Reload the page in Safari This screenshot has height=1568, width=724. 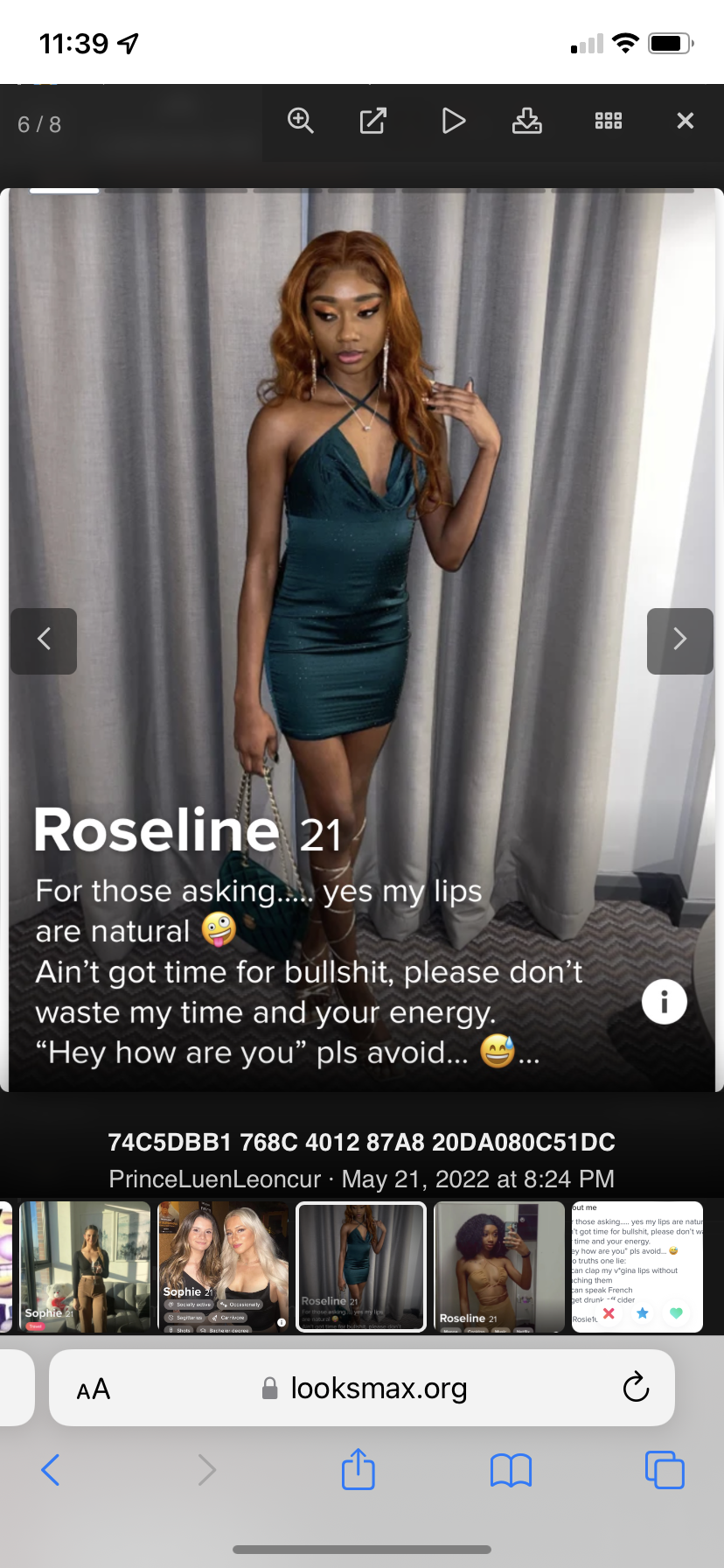click(636, 1387)
